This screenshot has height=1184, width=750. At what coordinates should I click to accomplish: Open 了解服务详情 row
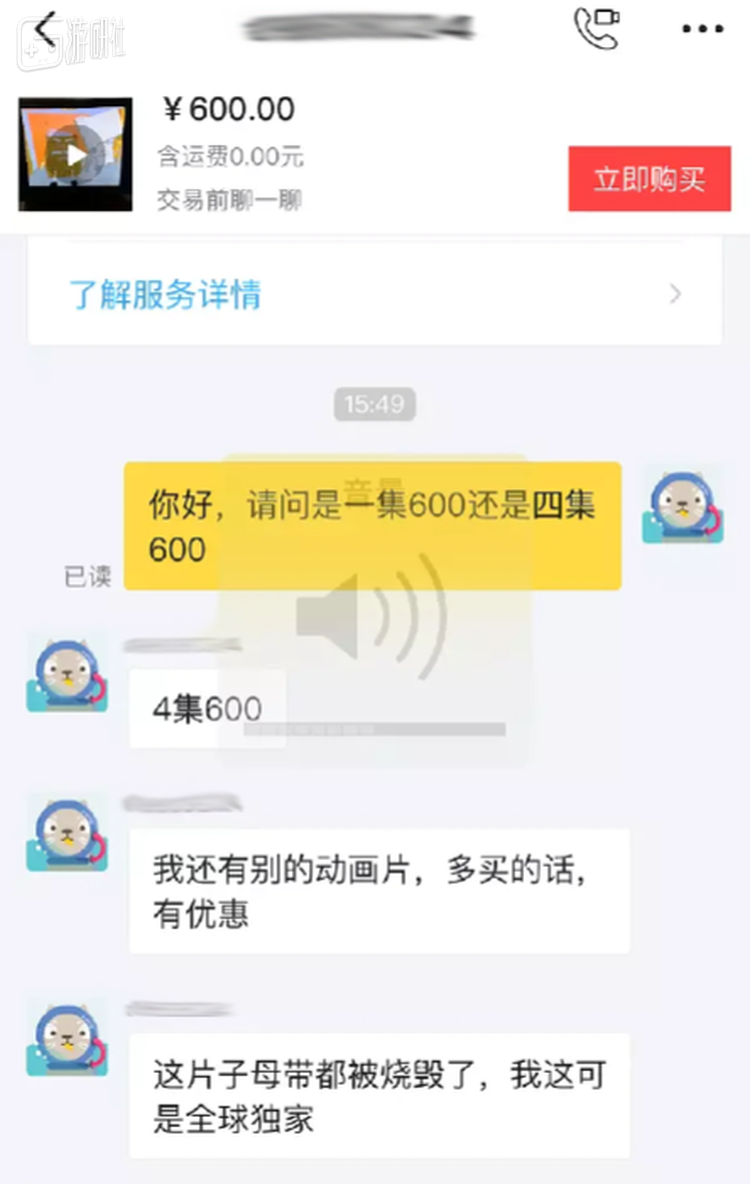tap(375, 294)
